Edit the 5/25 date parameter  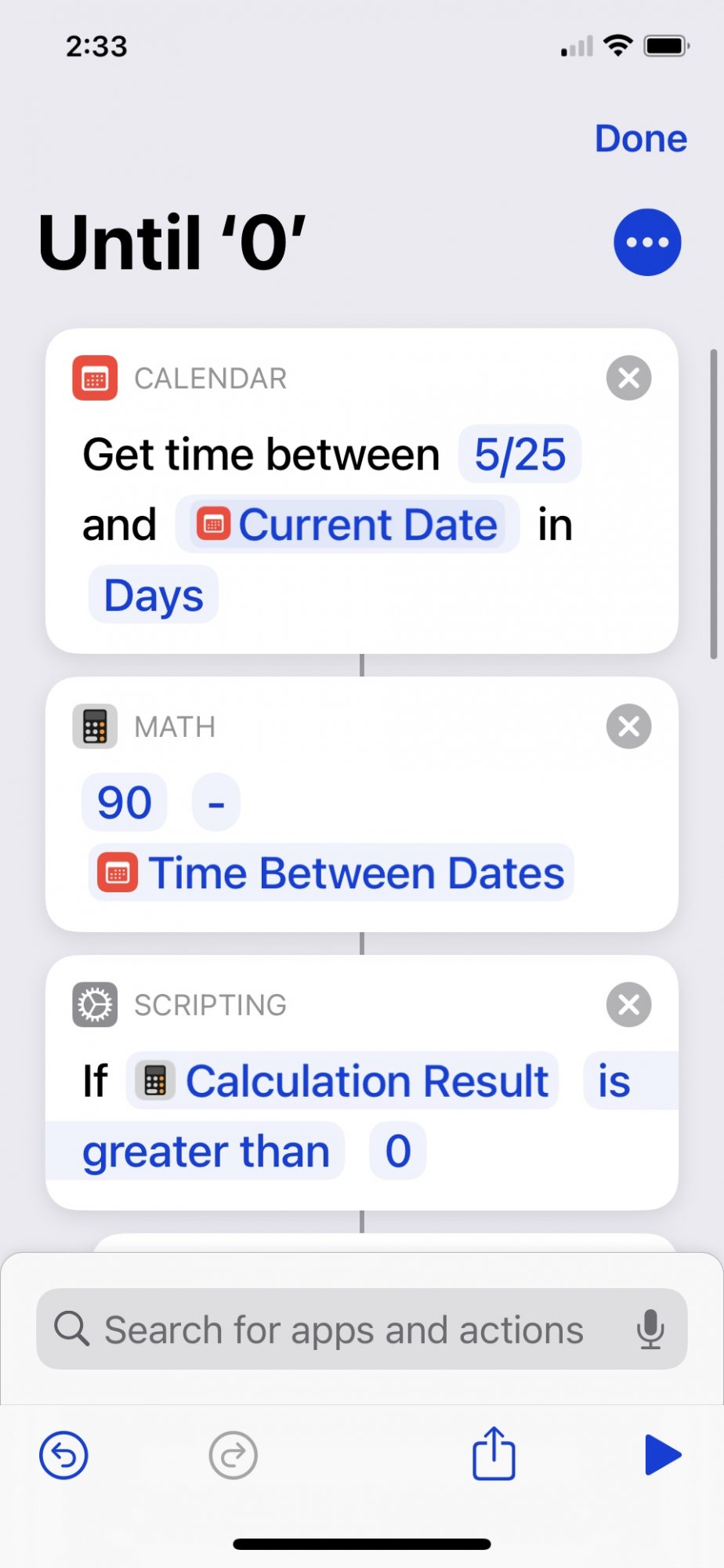click(x=519, y=455)
